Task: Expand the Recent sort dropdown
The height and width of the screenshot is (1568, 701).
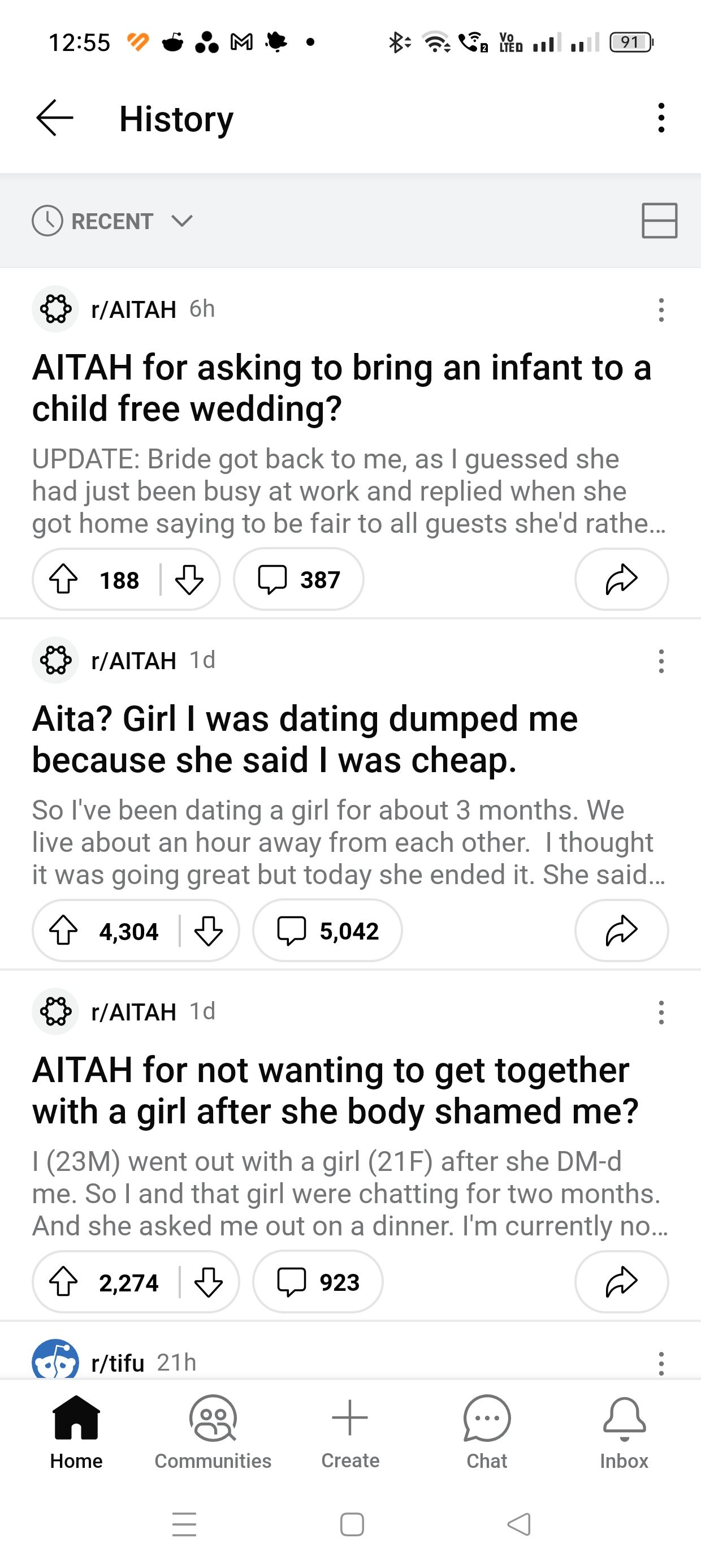Action: pos(112,221)
